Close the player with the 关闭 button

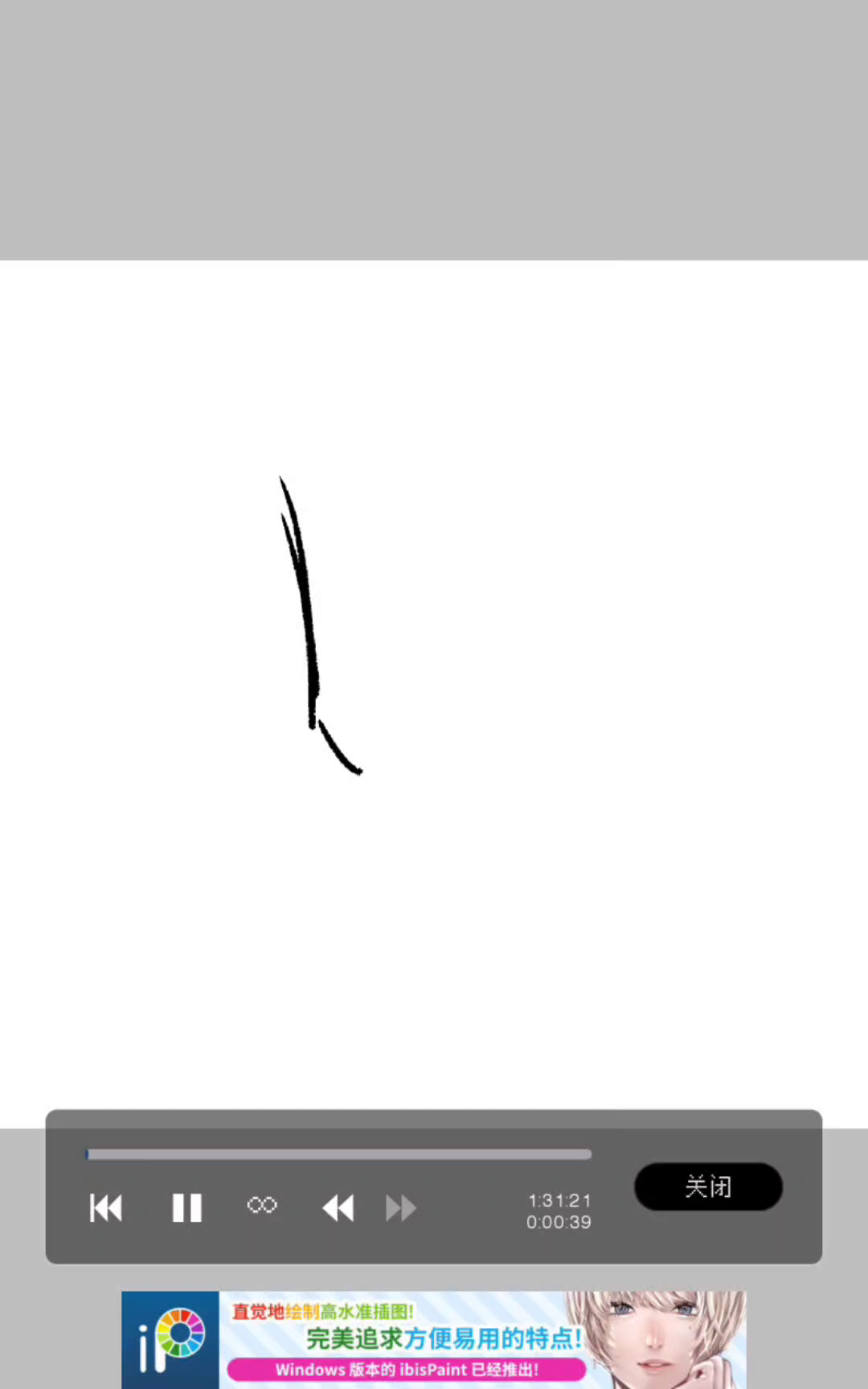click(x=708, y=1186)
